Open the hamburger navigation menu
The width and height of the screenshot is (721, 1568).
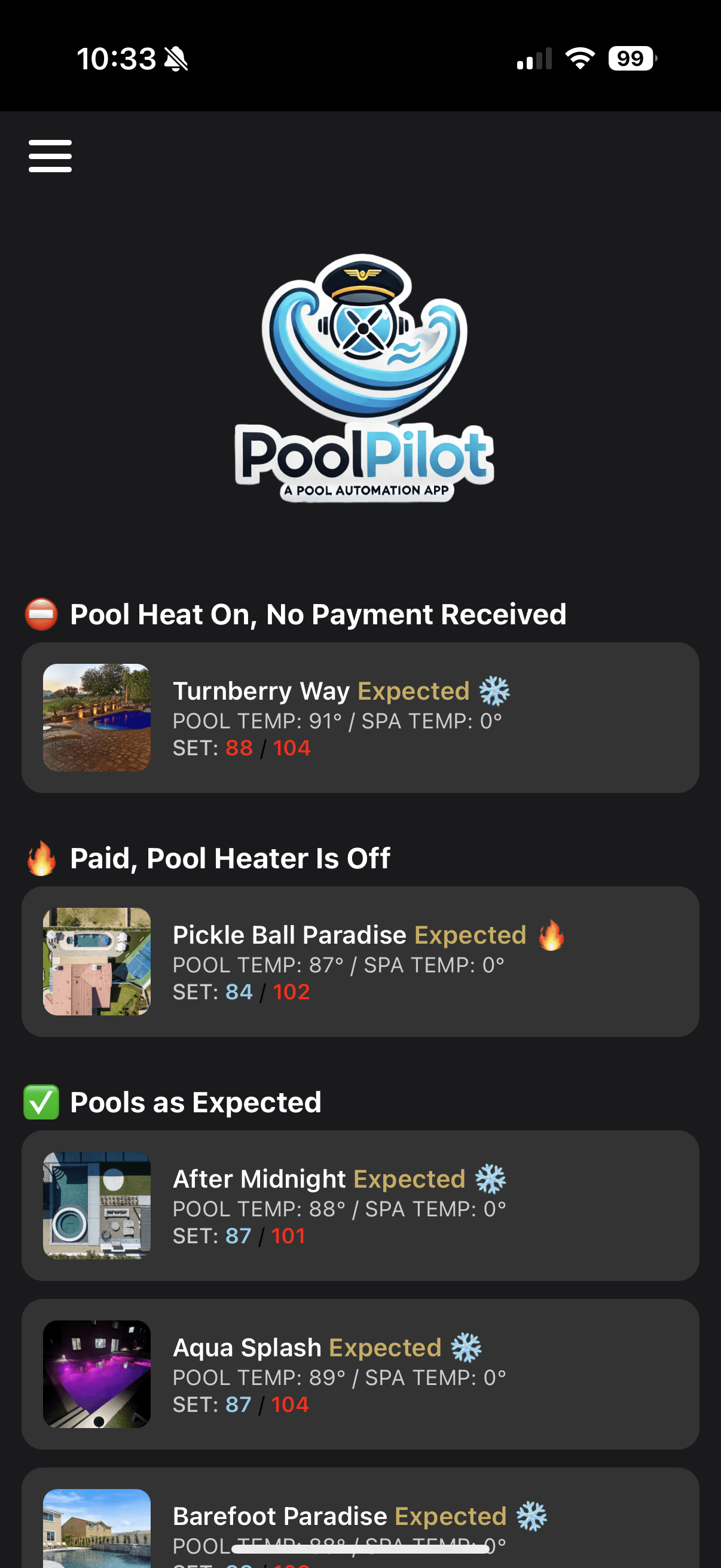point(49,156)
